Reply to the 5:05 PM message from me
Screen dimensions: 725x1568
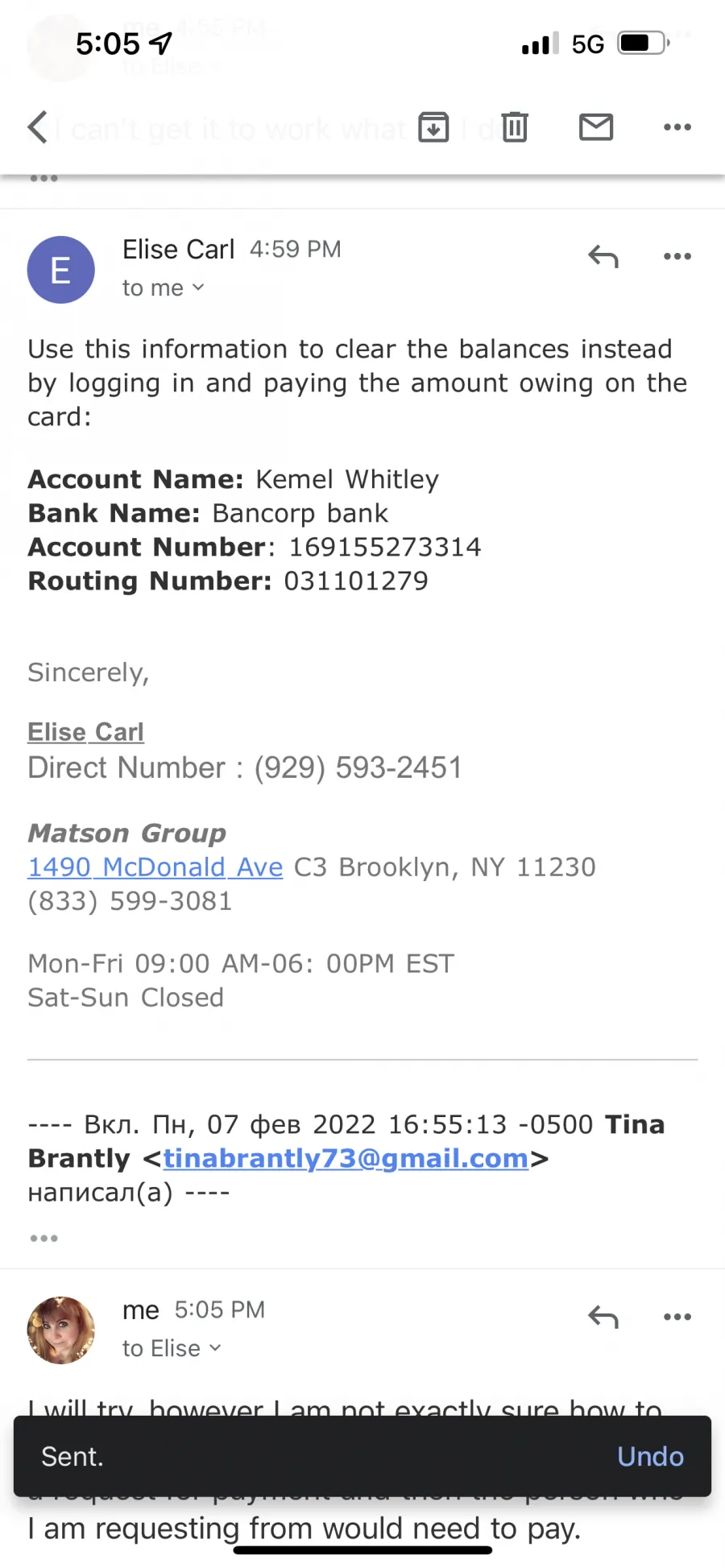click(603, 1317)
